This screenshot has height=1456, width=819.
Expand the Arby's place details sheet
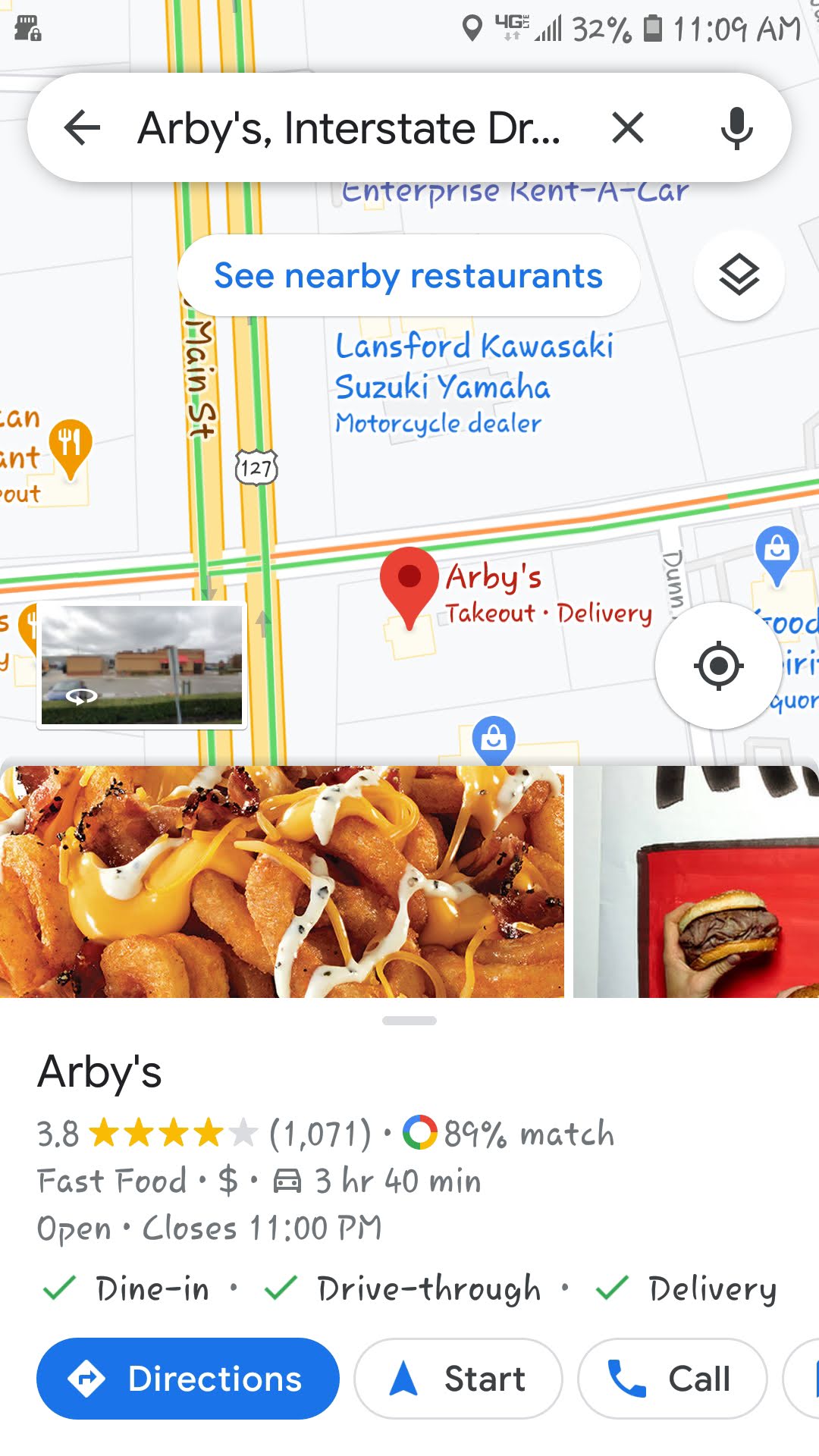(409, 1021)
